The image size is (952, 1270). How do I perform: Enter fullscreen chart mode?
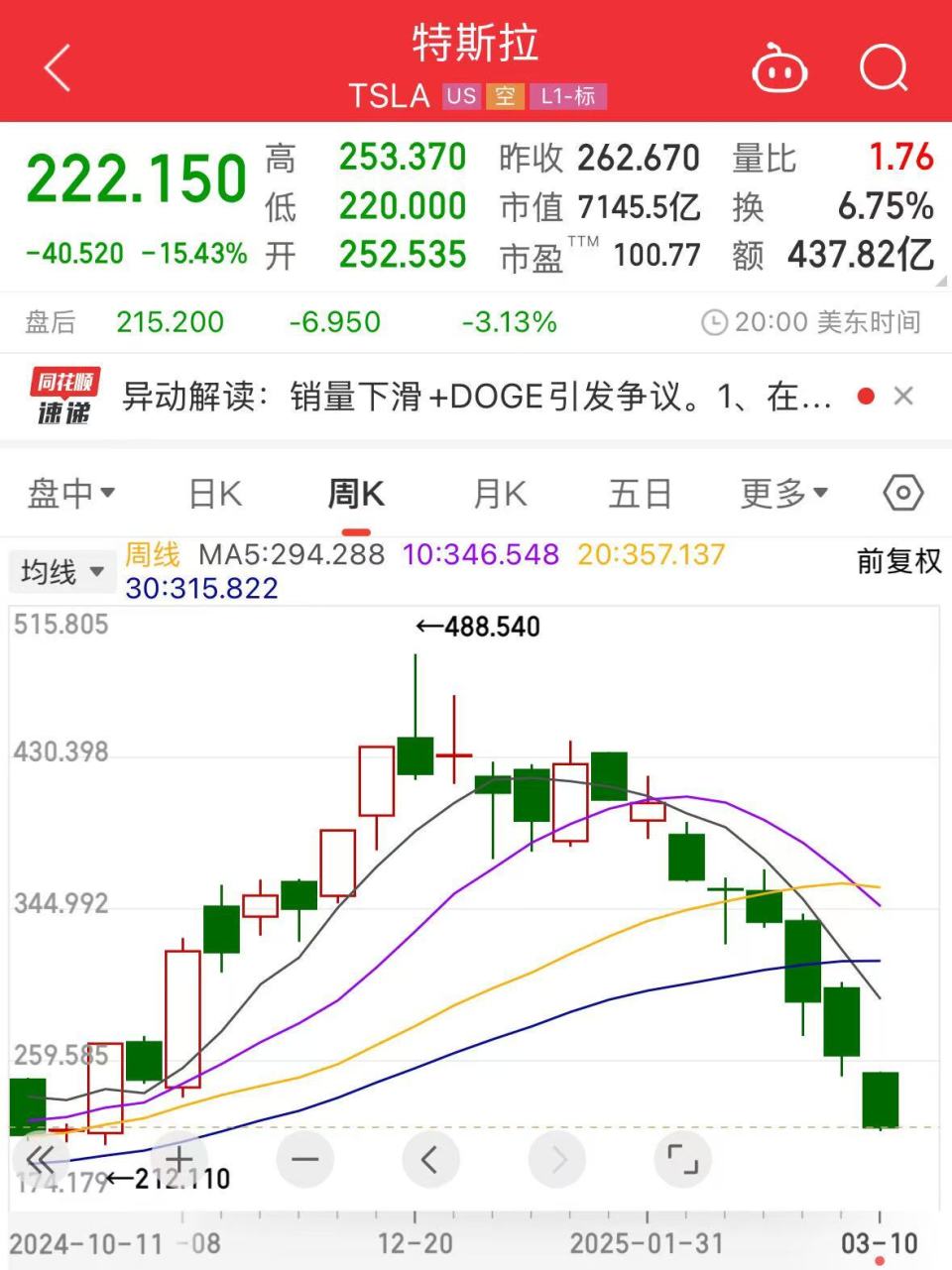click(680, 1158)
